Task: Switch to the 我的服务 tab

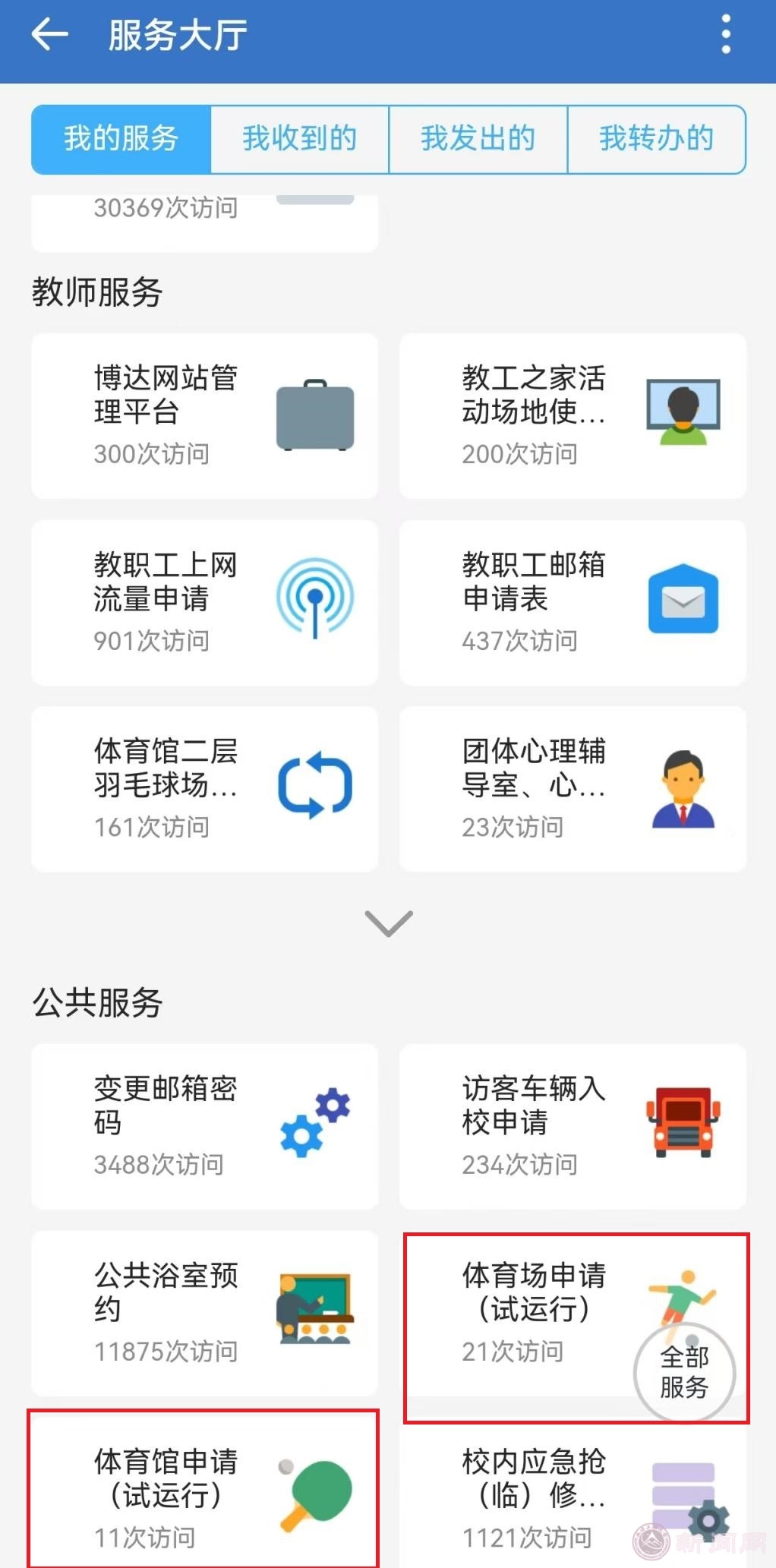Action: (121, 139)
